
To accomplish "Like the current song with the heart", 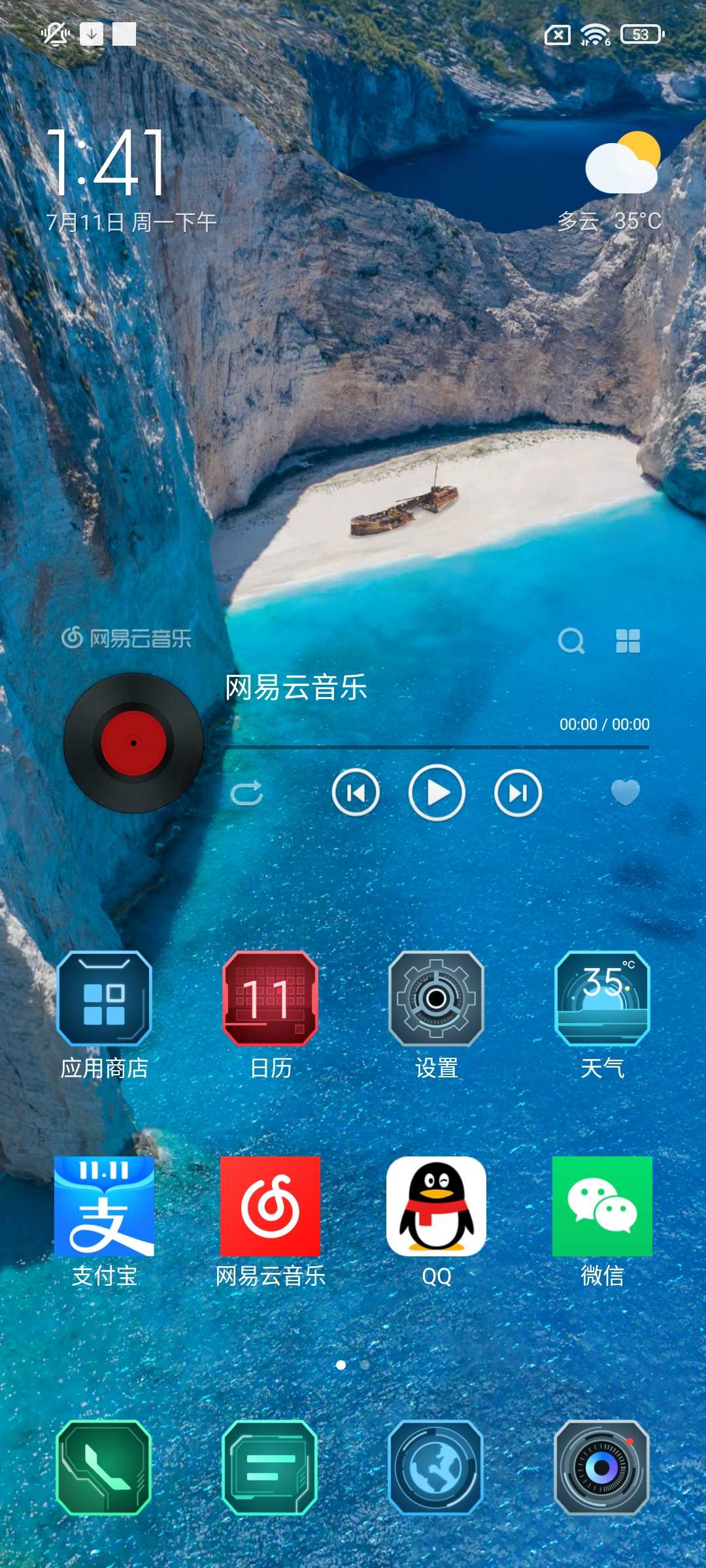I will tap(625, 792).
